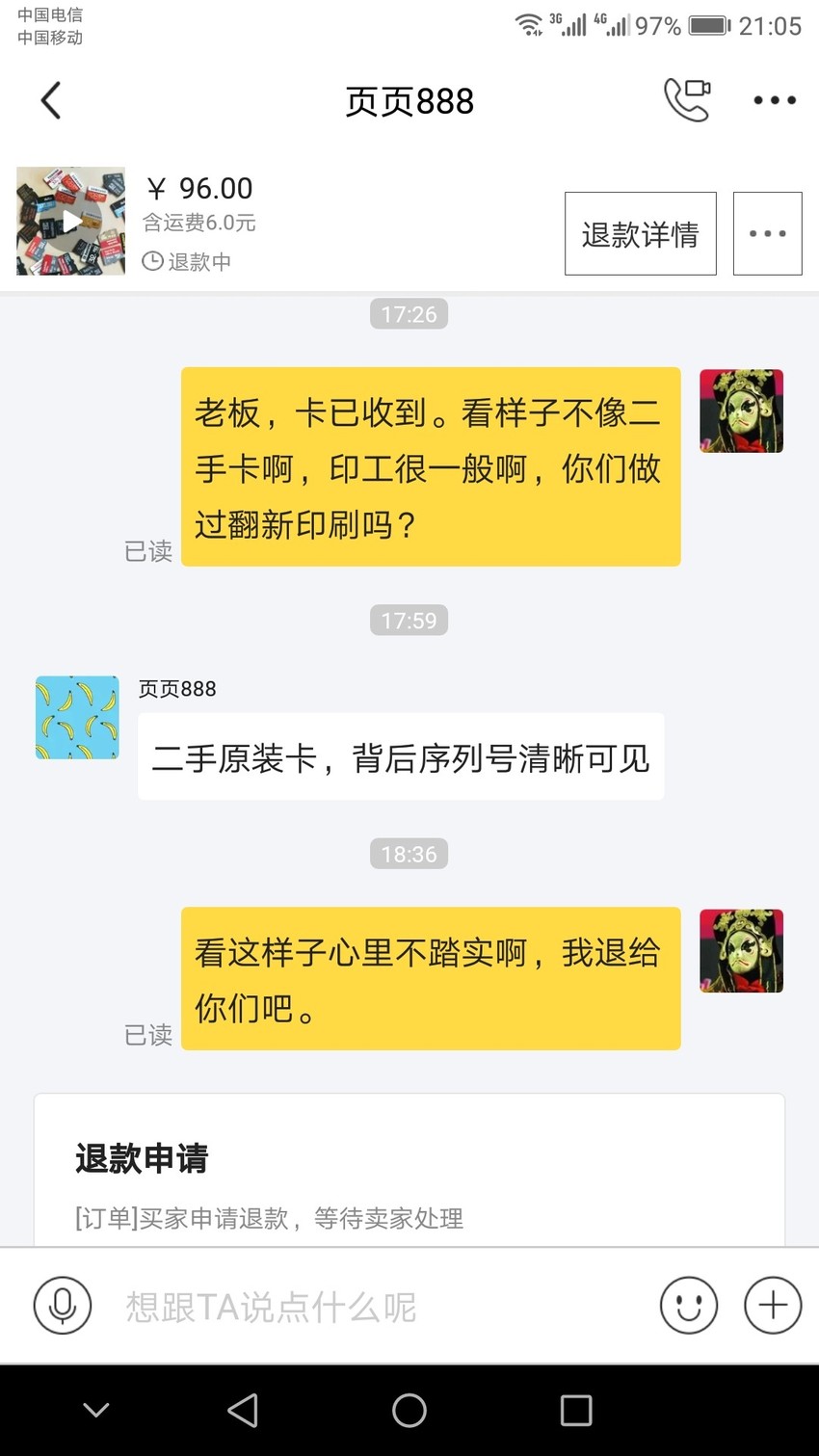This screenshot has width=819, height=1456.
Task: Open the product thumbnail with play icon
Action: [70, 222]
